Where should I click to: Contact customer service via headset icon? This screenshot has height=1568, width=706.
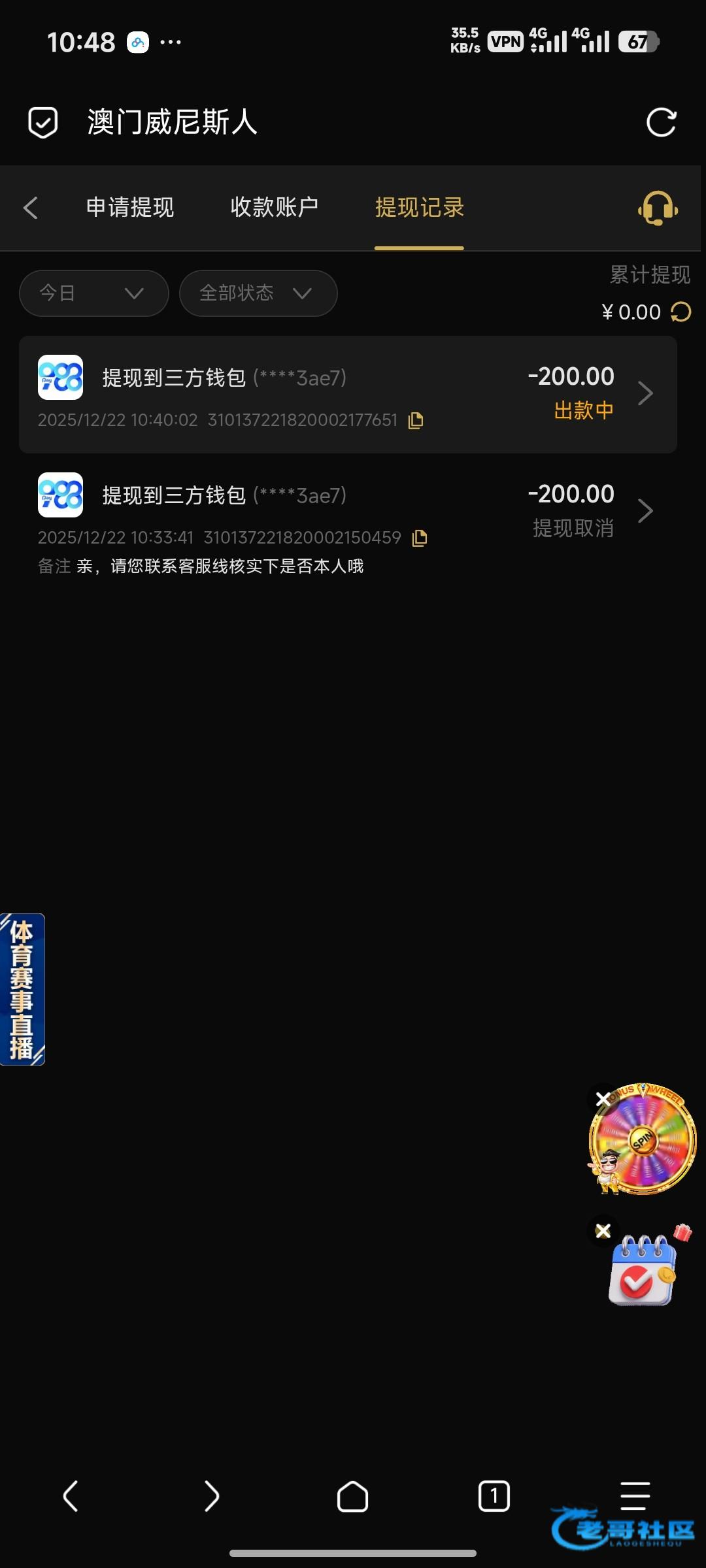[x=658, y=208]
